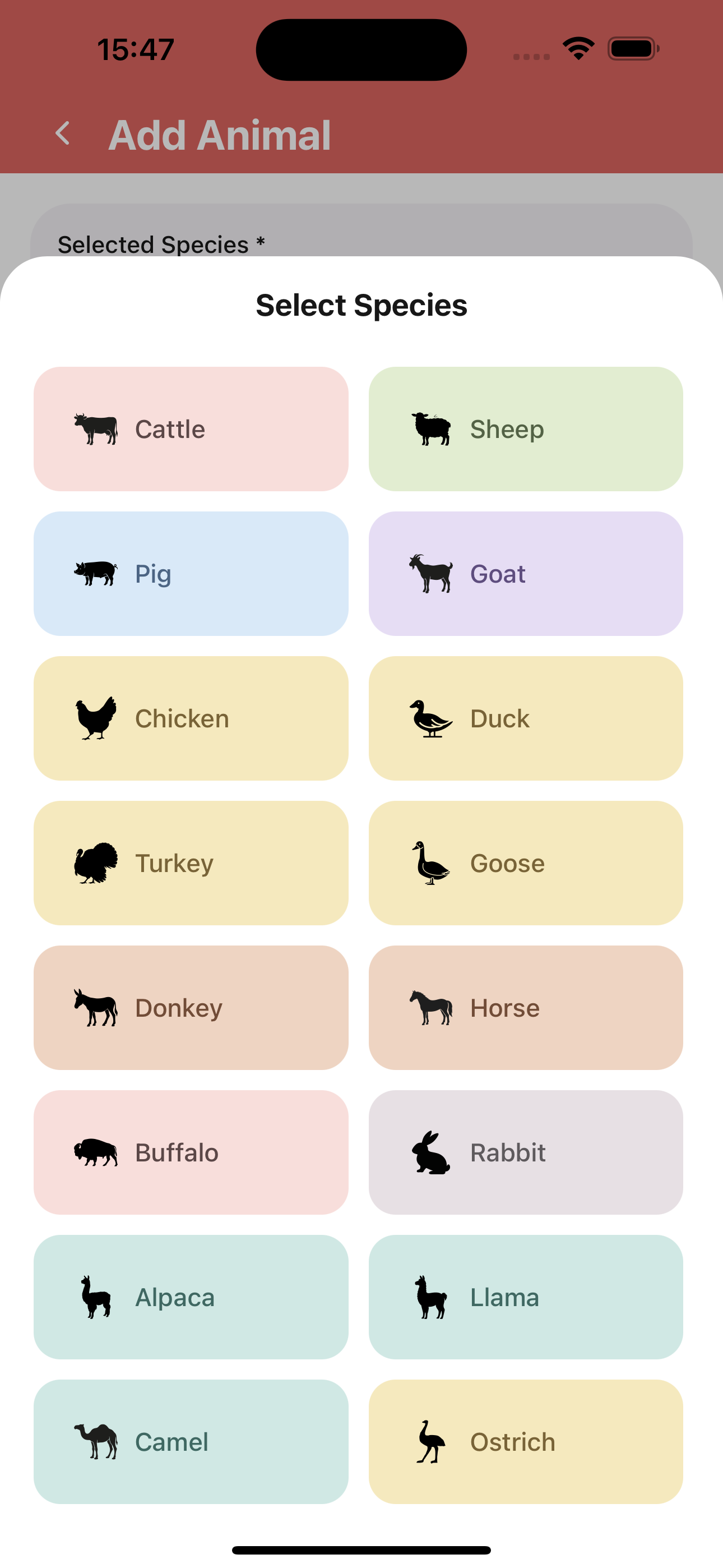Tap the Duck species card

[526, 718]
